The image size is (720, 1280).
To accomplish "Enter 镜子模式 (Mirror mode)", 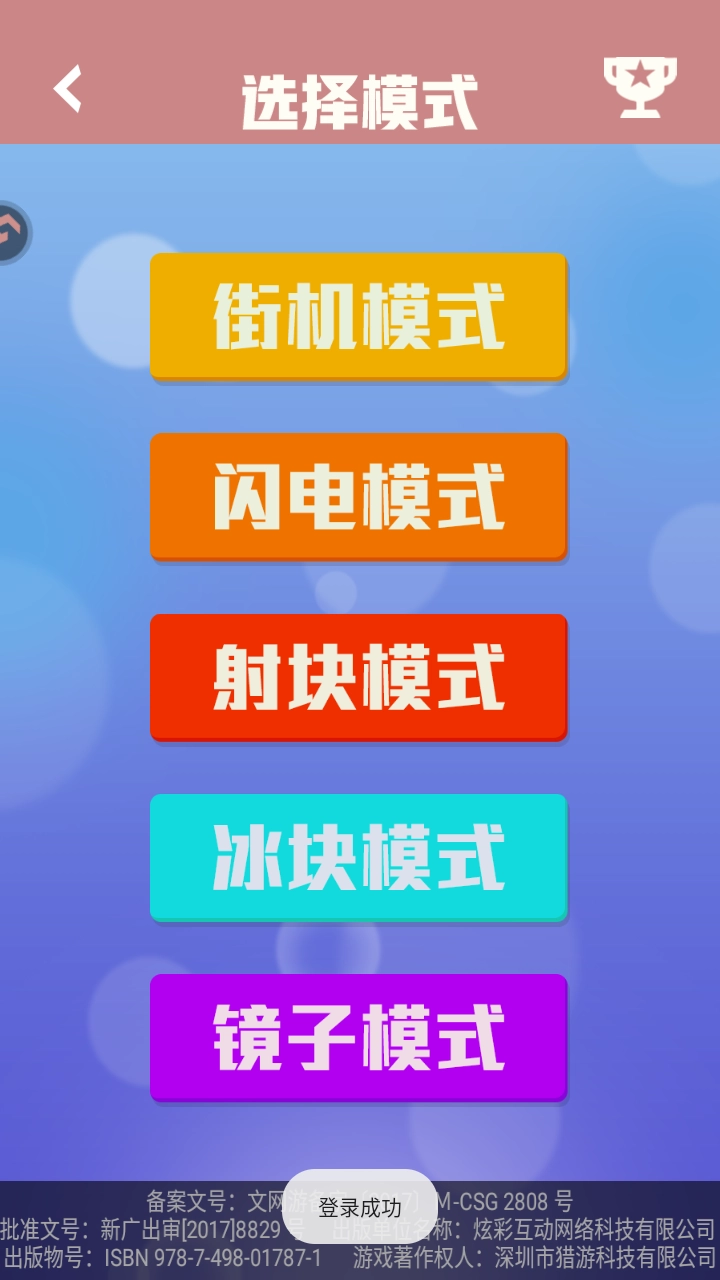I will point(358,1037).
